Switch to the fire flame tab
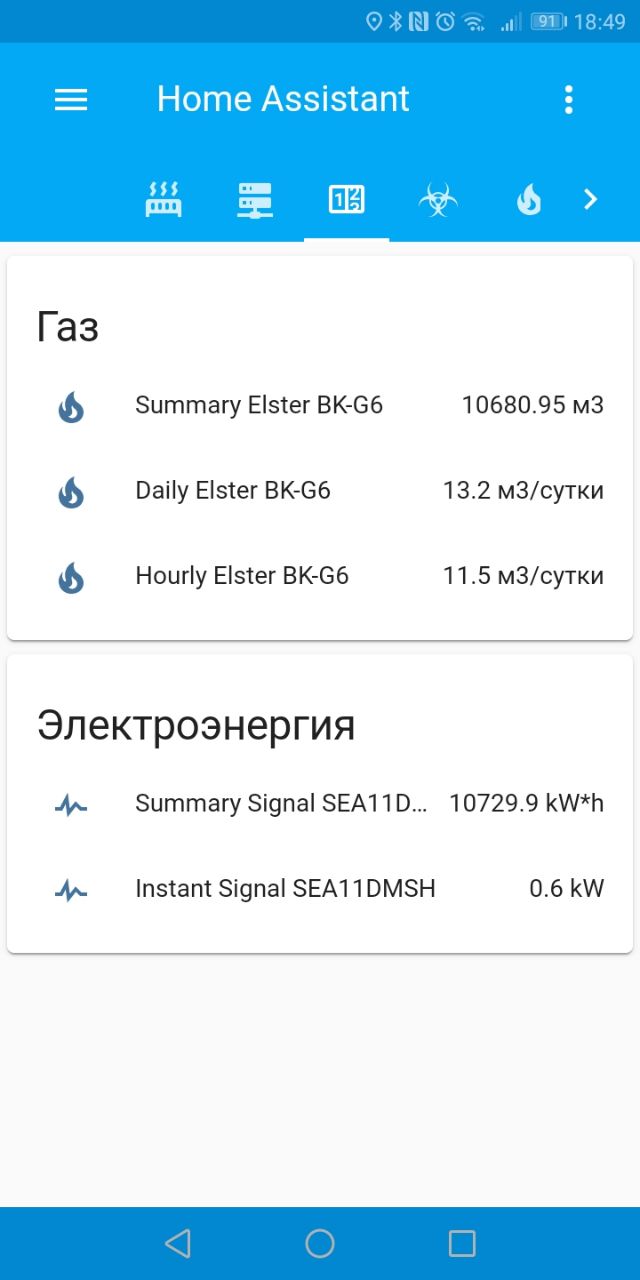The width and height of the screenshot is (640, 1280). pos(528,200)
